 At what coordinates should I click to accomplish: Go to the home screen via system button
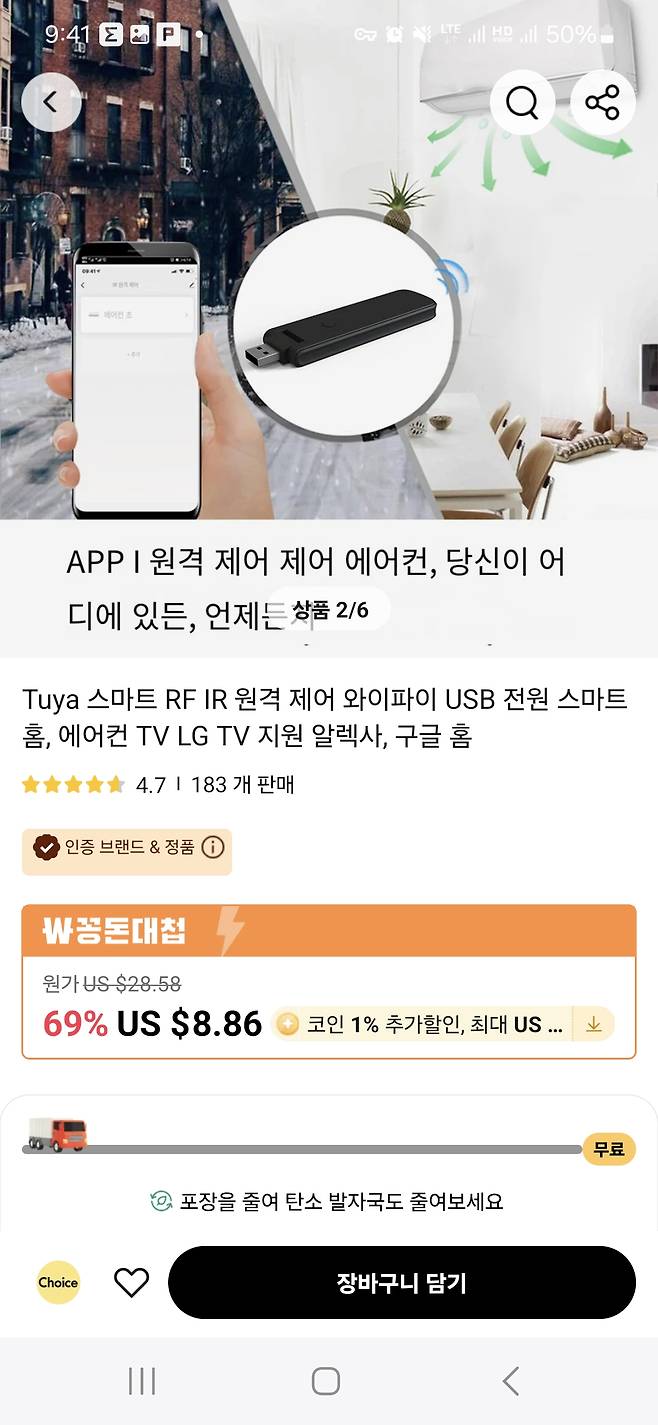[326, 1381]
